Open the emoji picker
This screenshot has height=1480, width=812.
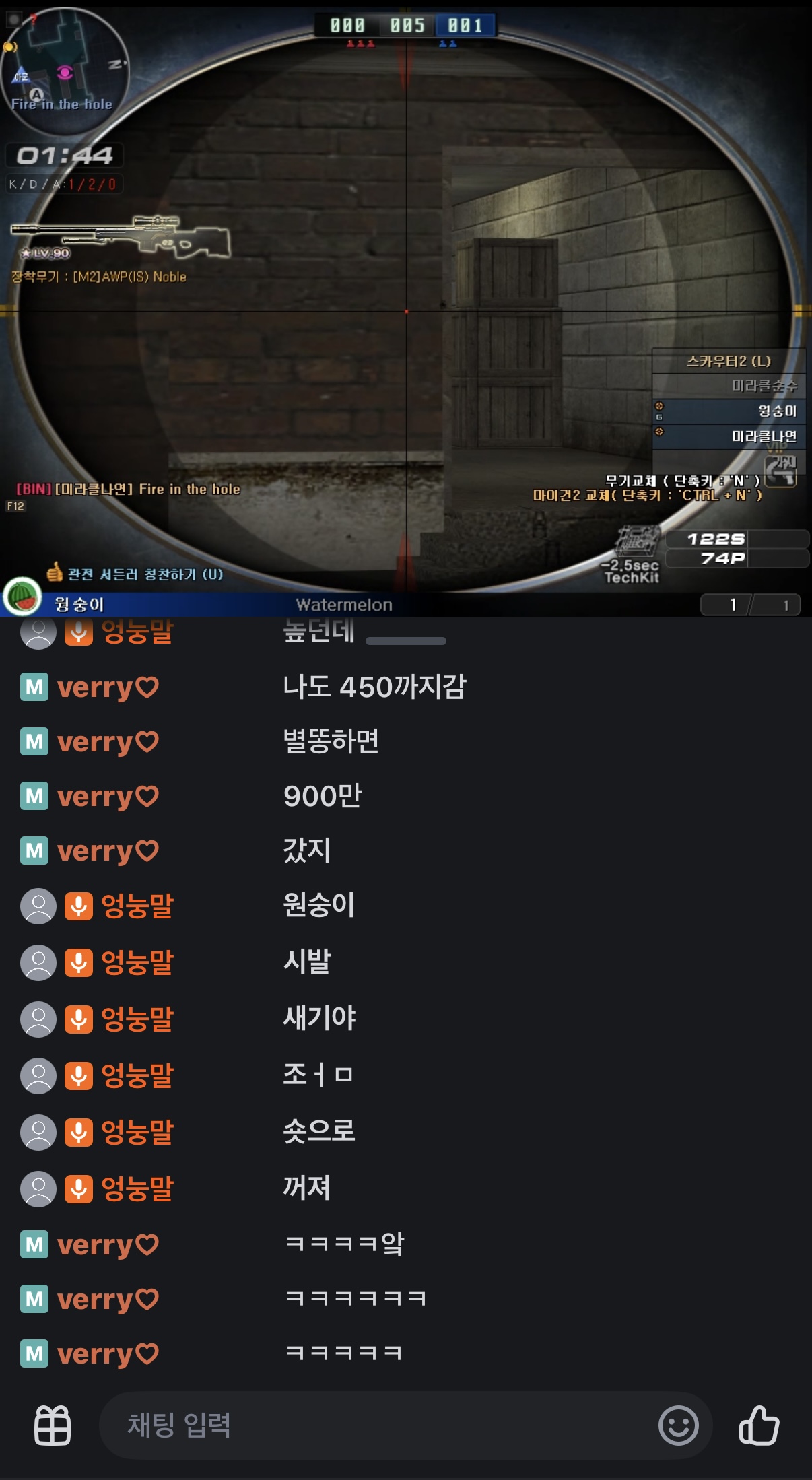click(678, 1425)
